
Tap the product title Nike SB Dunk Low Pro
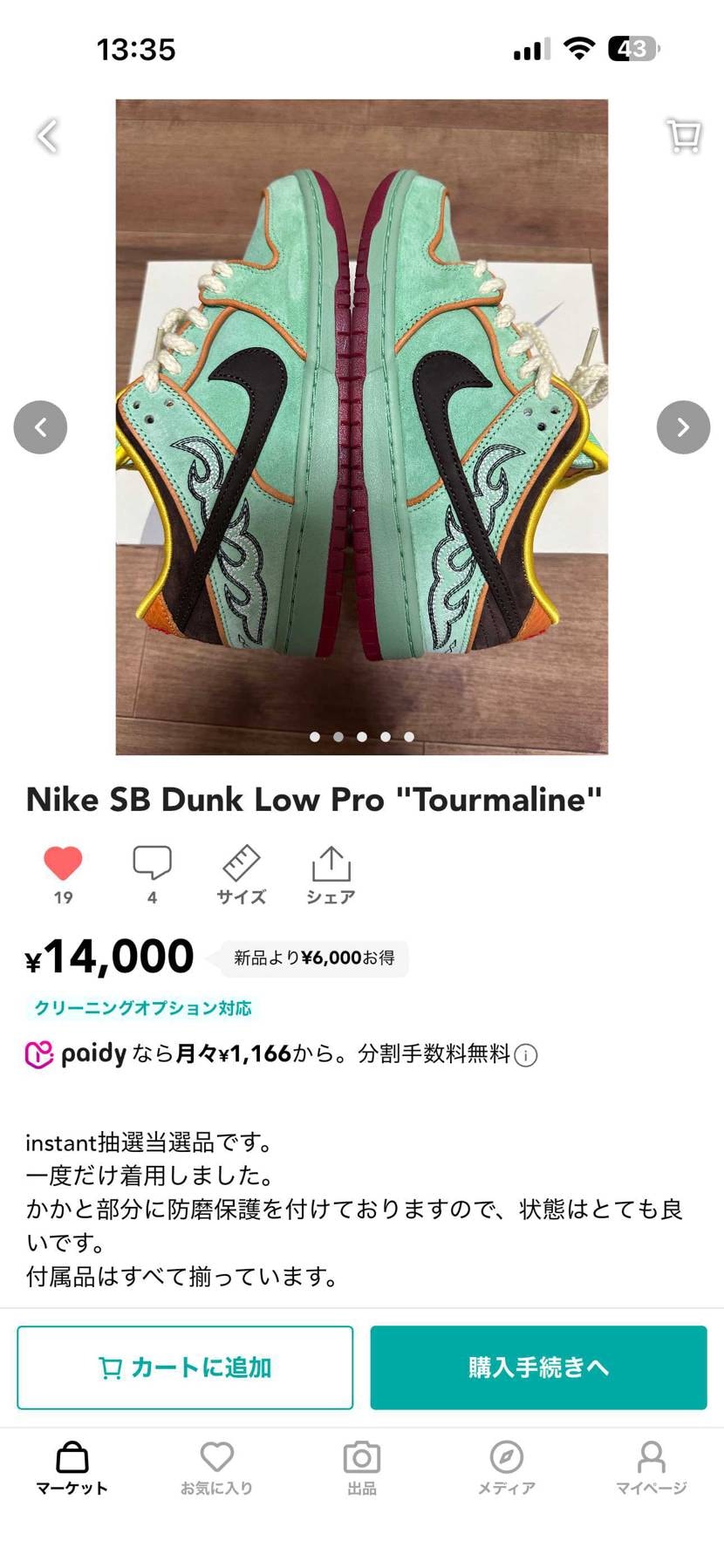click(314, 798)
